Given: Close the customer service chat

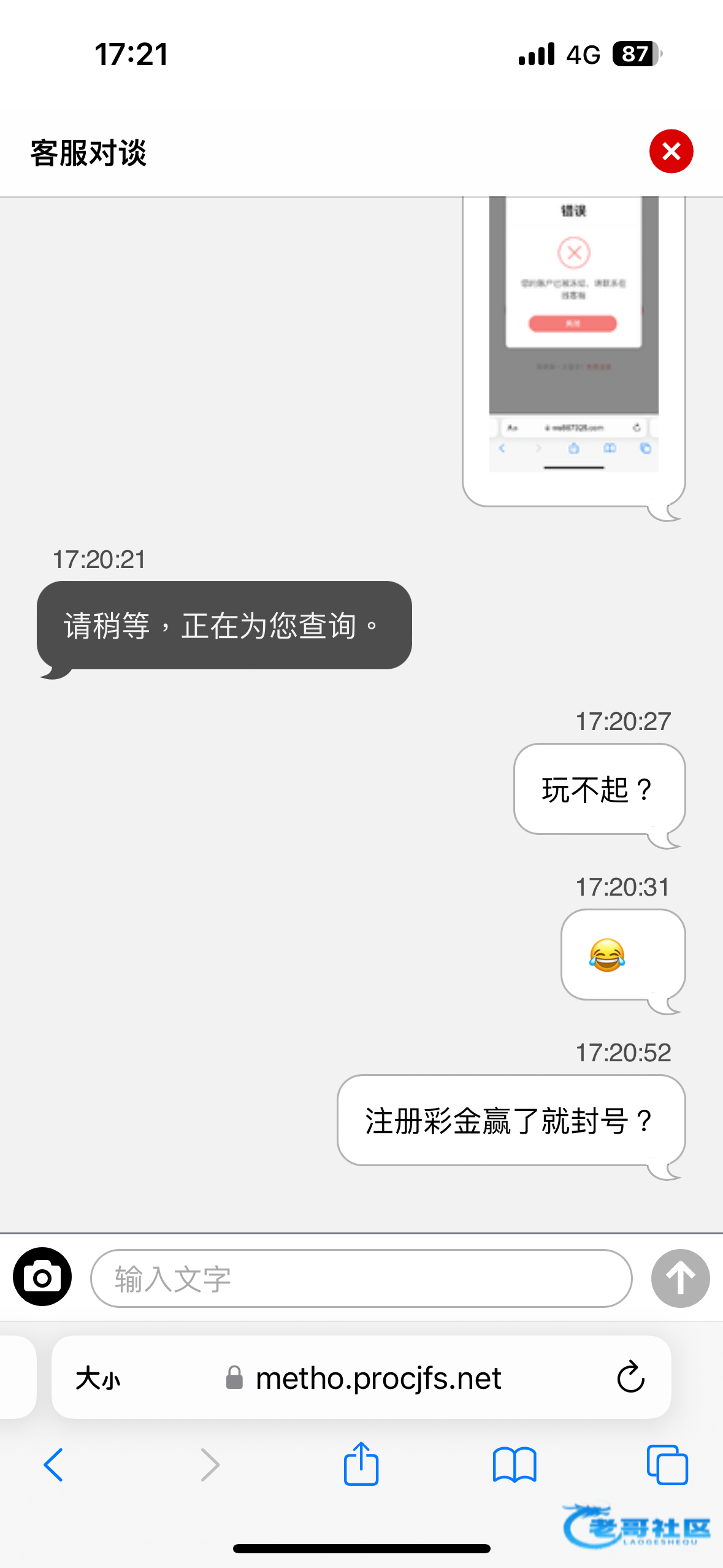Looking at the screenshot, I should click(x=671, y=152).
